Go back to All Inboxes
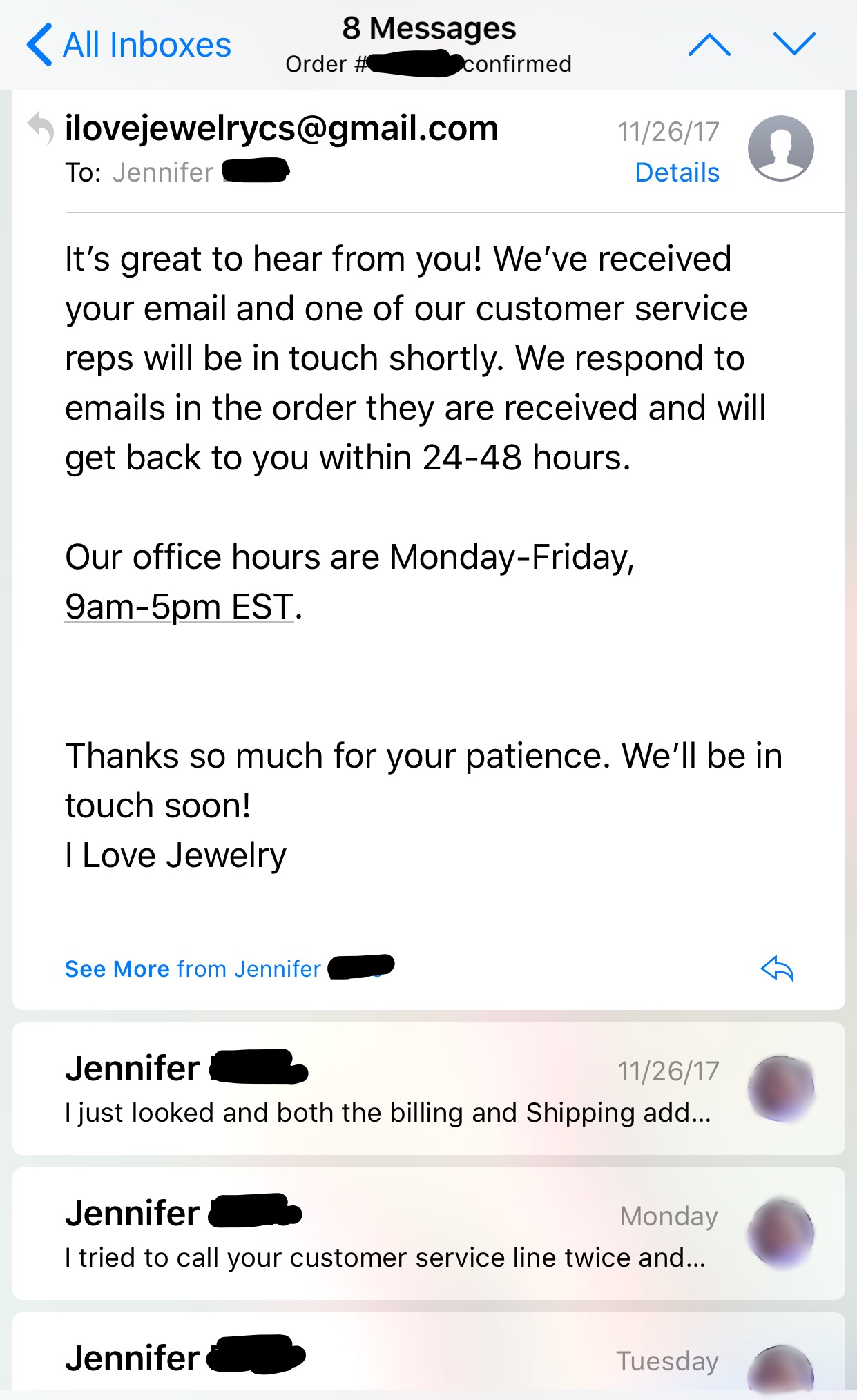The image size is (857, 1400). [x=128, y=45]
